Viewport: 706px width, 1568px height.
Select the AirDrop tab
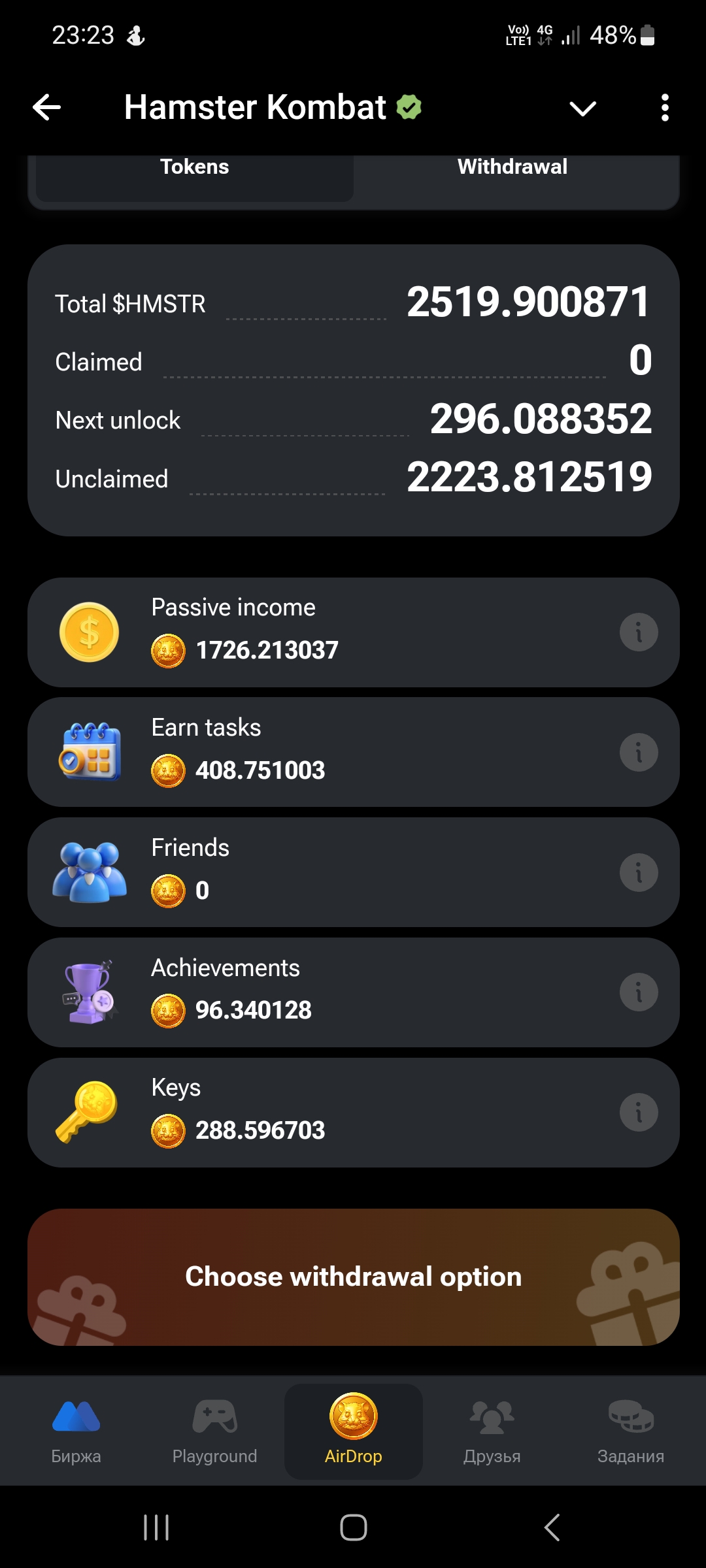pos(353,1431)
